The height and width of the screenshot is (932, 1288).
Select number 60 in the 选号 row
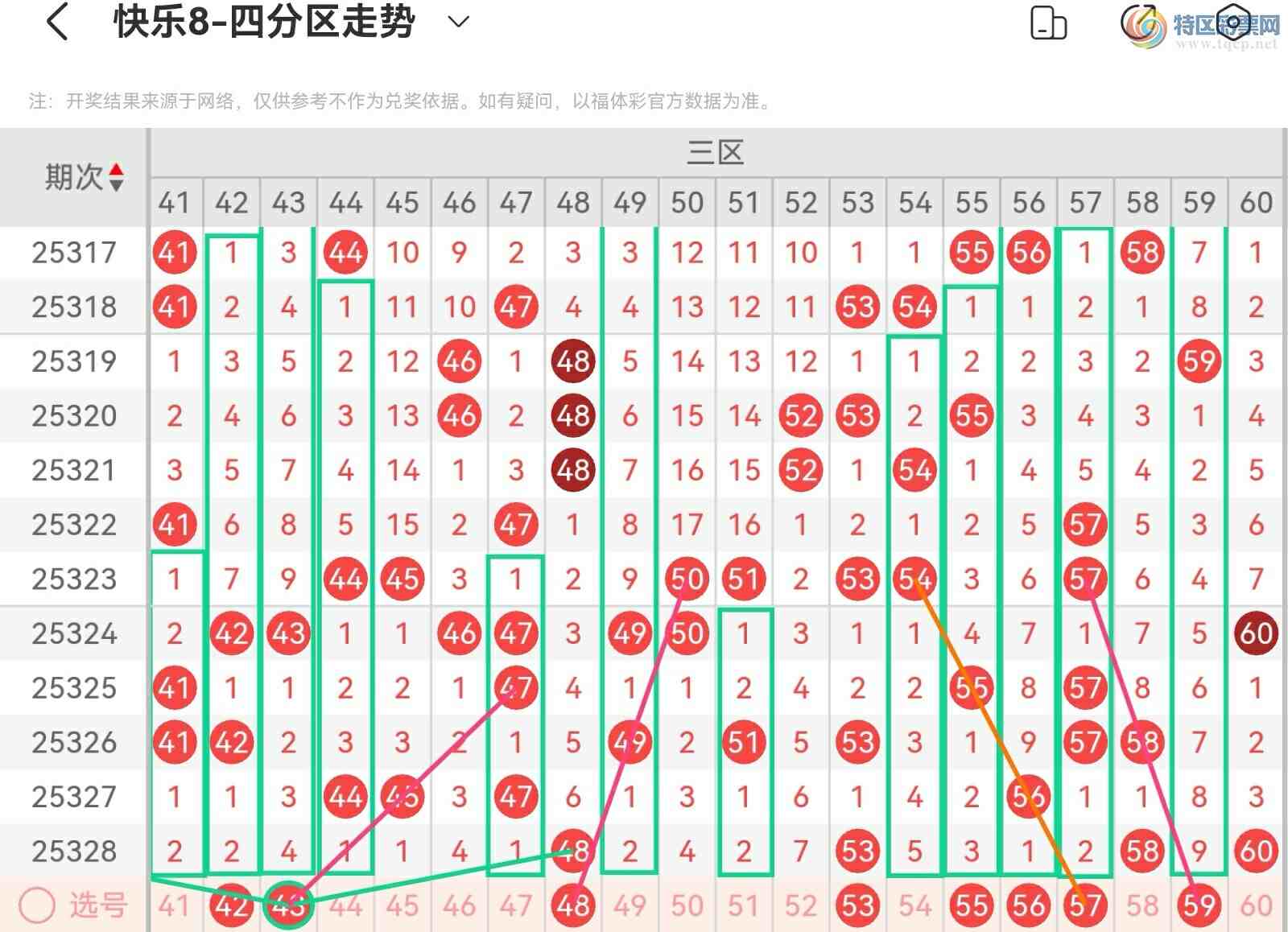tap(1256, 906)
